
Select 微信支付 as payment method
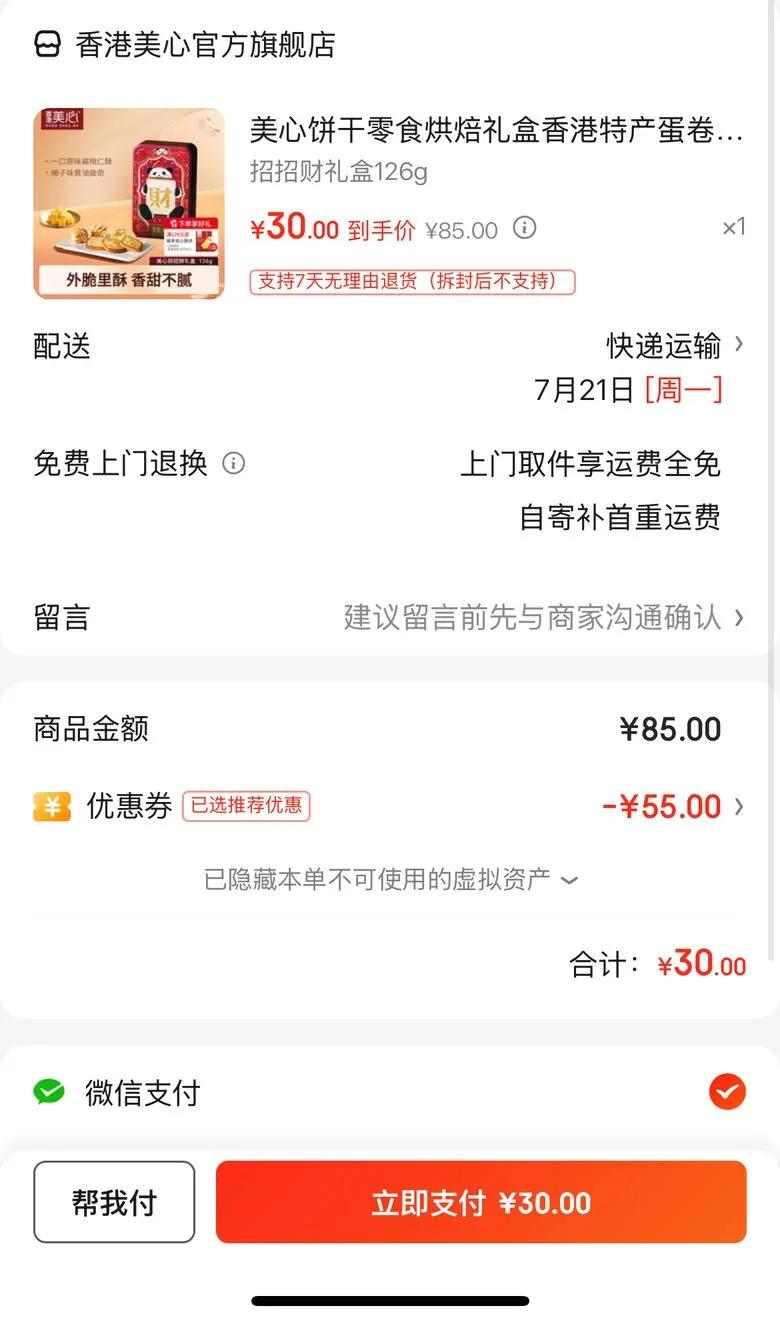(x=727, y=1092)
